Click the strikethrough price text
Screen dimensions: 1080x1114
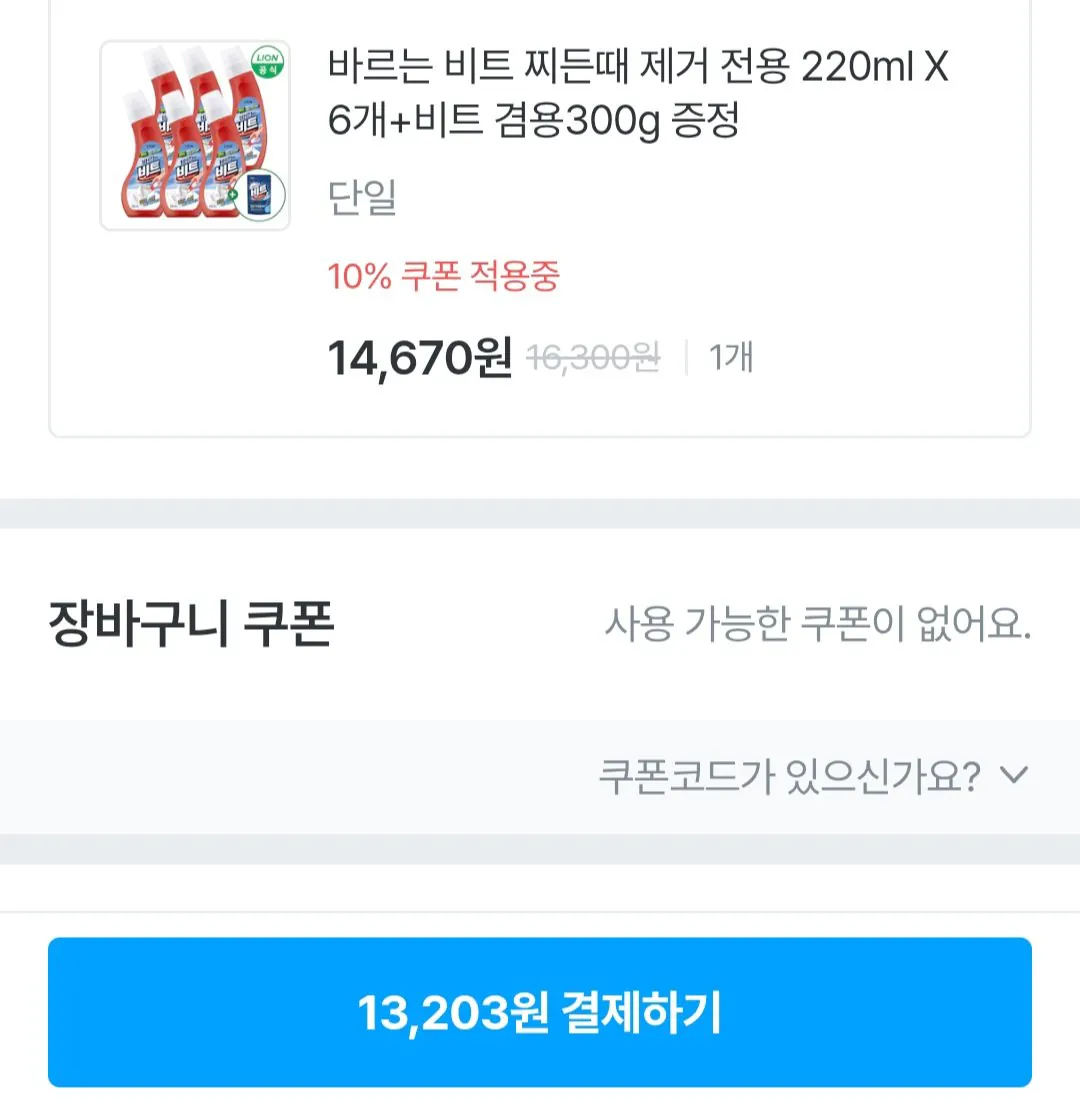coord(593,355)
